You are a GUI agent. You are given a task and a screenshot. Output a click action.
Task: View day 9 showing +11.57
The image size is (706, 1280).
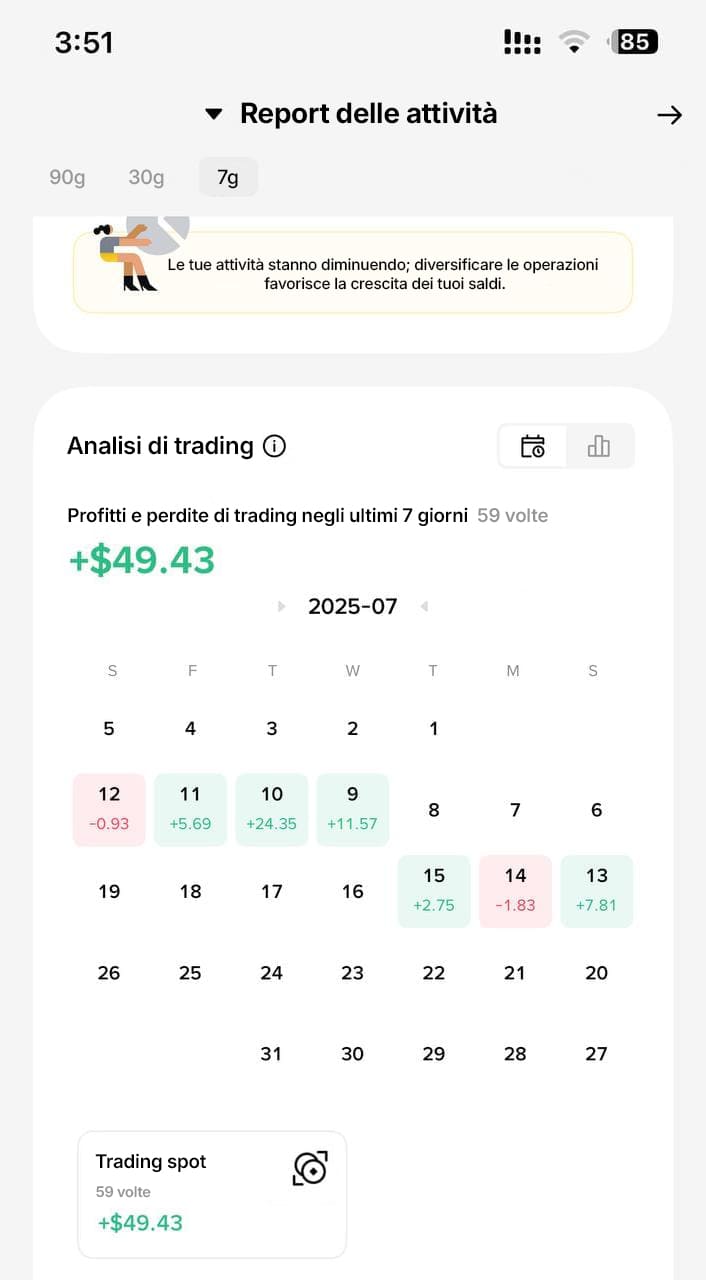click(352, 809)
